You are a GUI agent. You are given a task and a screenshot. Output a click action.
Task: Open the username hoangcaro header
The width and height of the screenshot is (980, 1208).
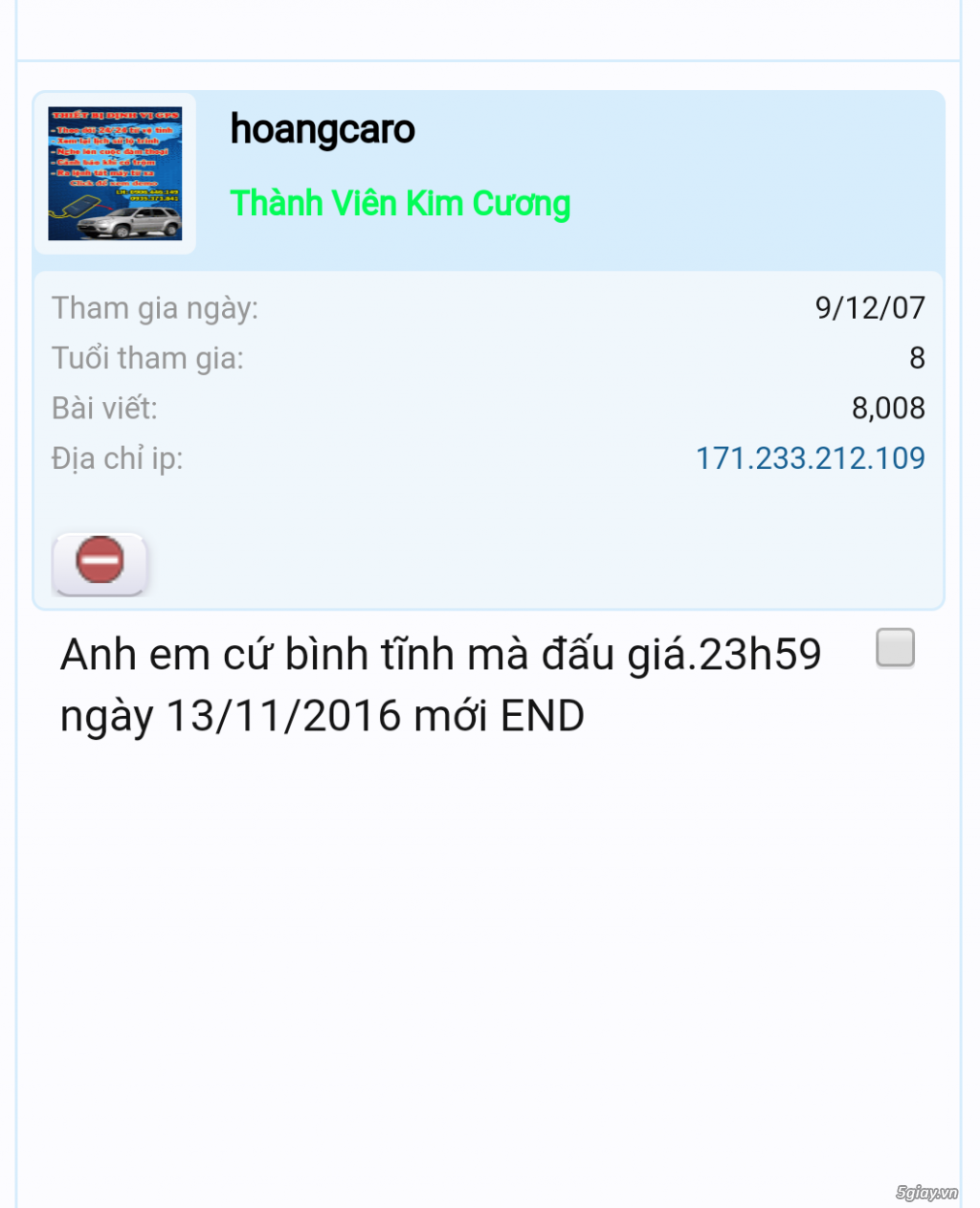click(323, 129)
